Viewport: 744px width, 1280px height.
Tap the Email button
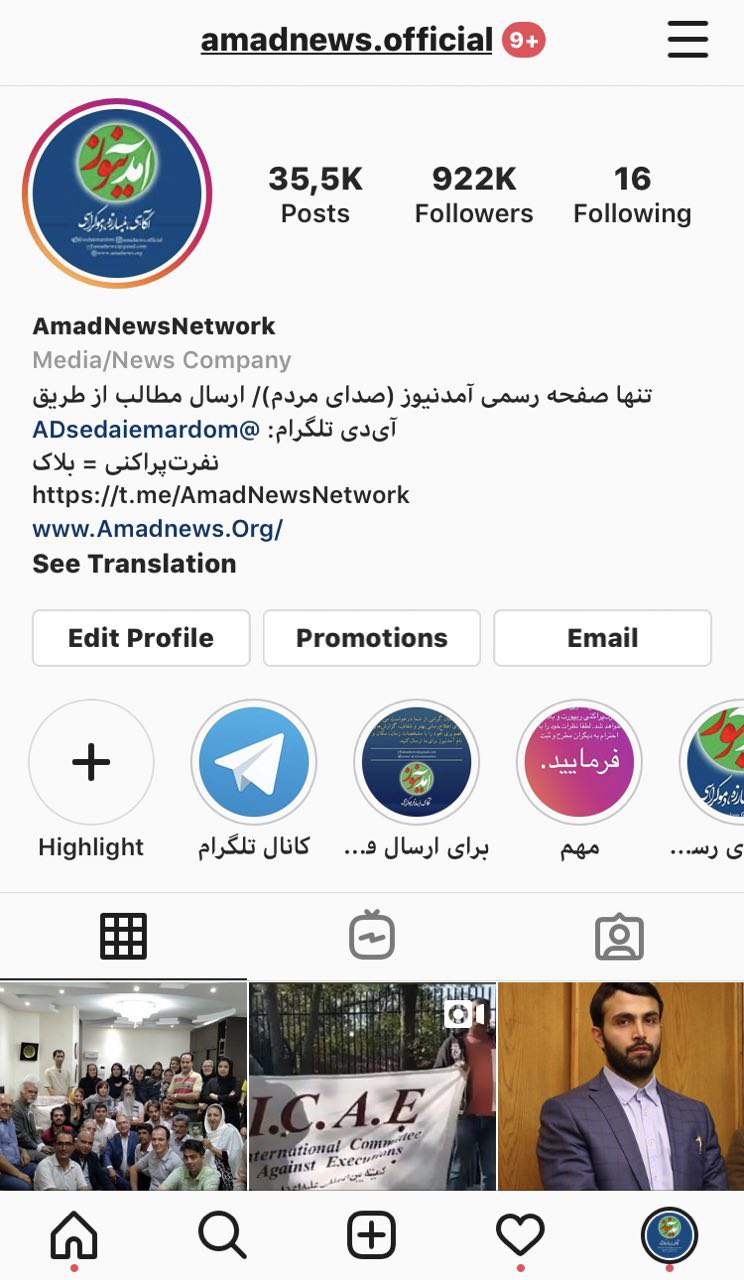[602, 638]
